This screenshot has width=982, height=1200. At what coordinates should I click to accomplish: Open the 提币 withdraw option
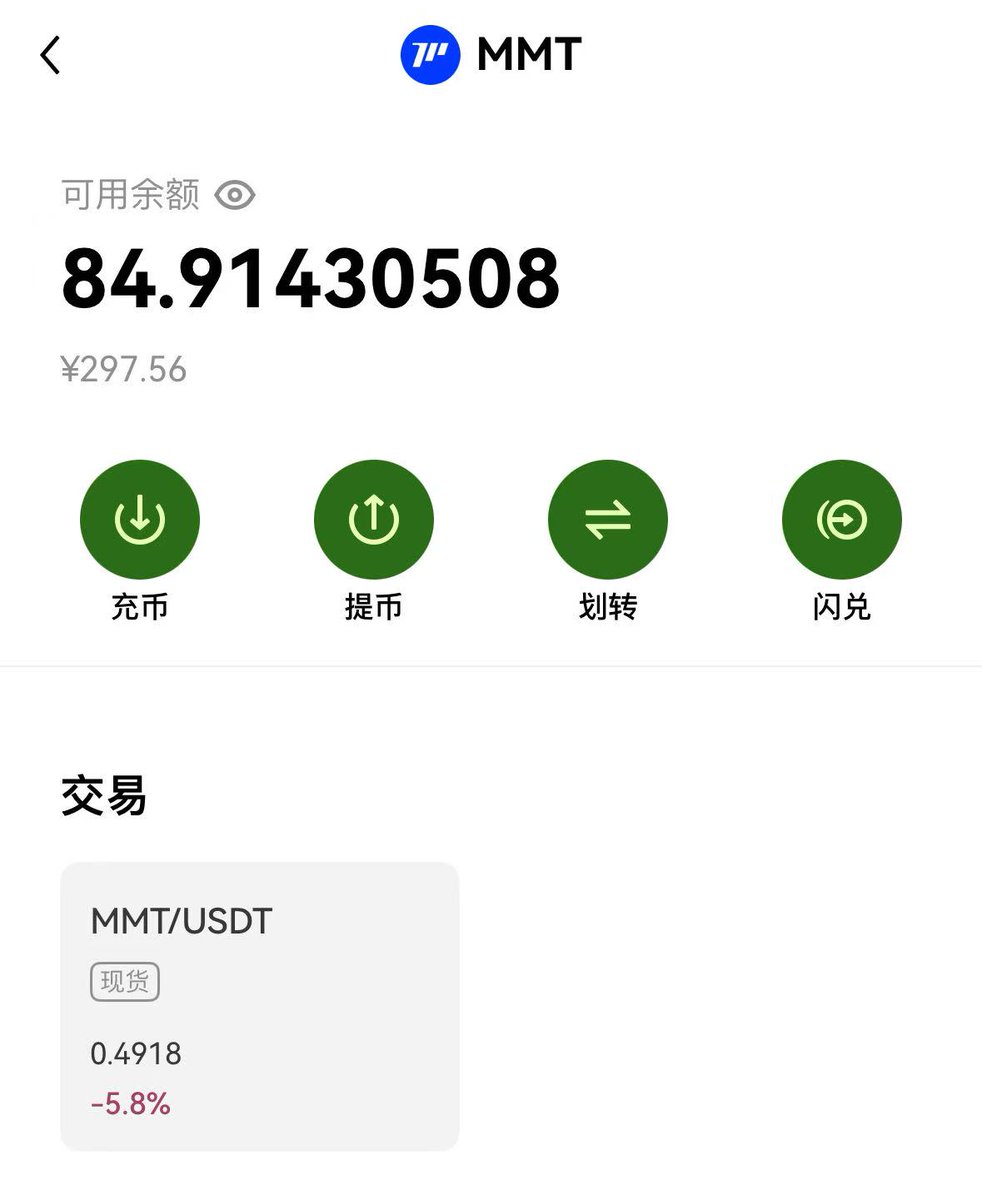tap(374, 520)
